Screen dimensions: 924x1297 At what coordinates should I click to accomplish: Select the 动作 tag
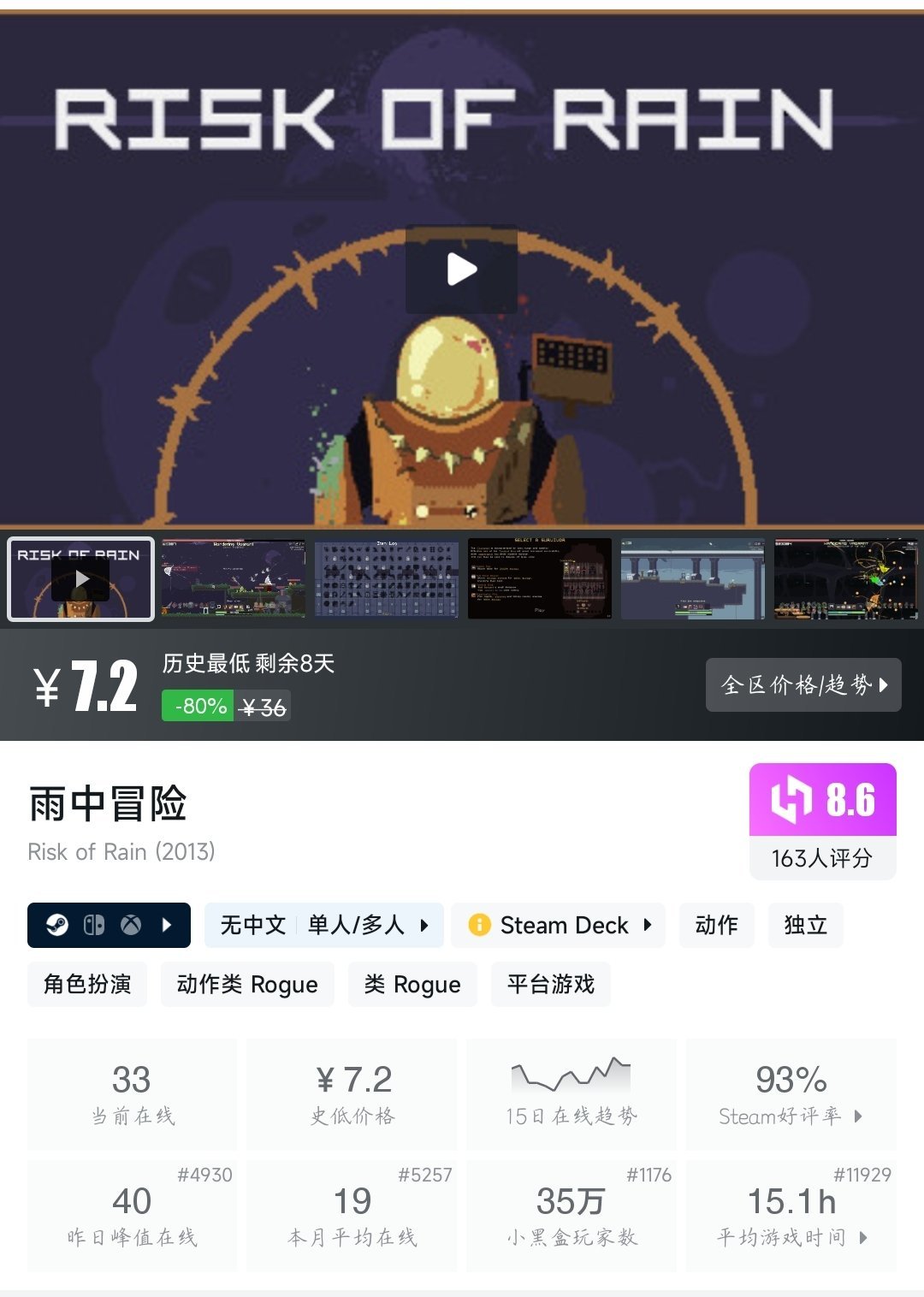click(x=716, y=925)
